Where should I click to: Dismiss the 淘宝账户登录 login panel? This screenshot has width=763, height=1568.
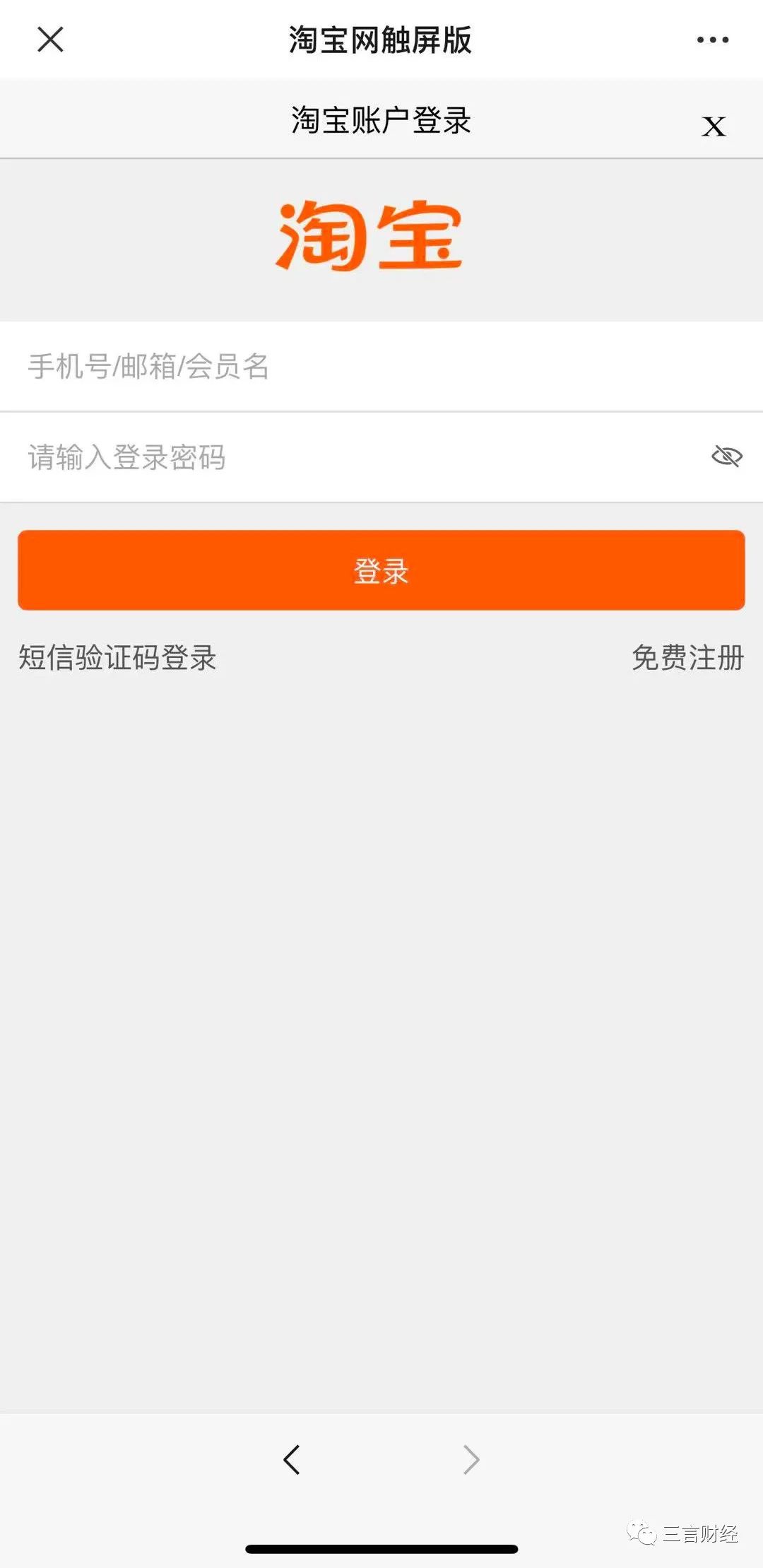point(714,127)
